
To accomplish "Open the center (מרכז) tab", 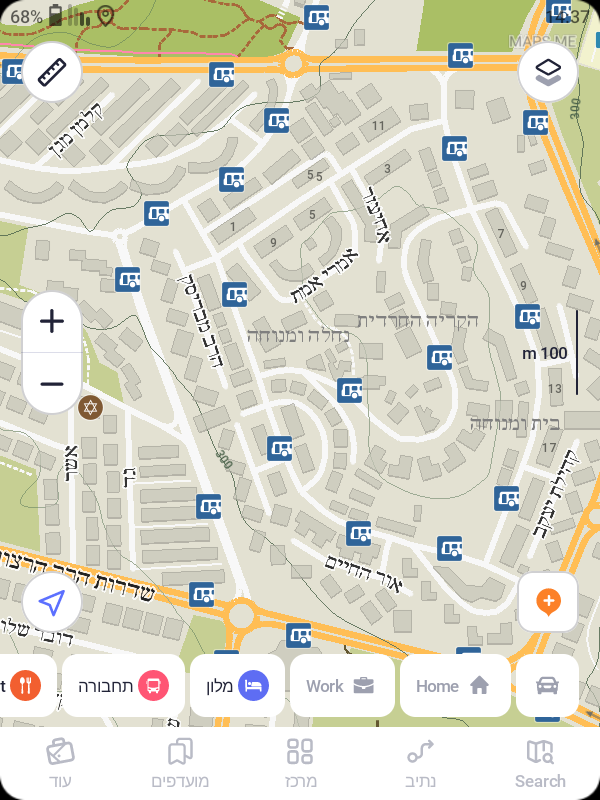I will 300,764.
